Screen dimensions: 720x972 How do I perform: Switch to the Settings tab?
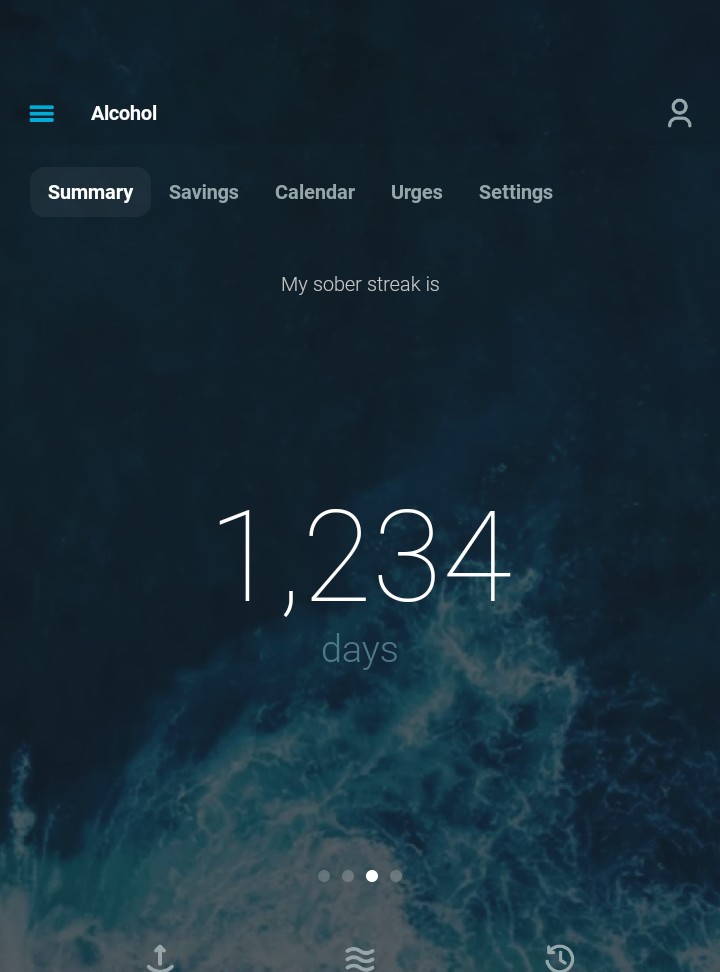(x=516, y=192)
